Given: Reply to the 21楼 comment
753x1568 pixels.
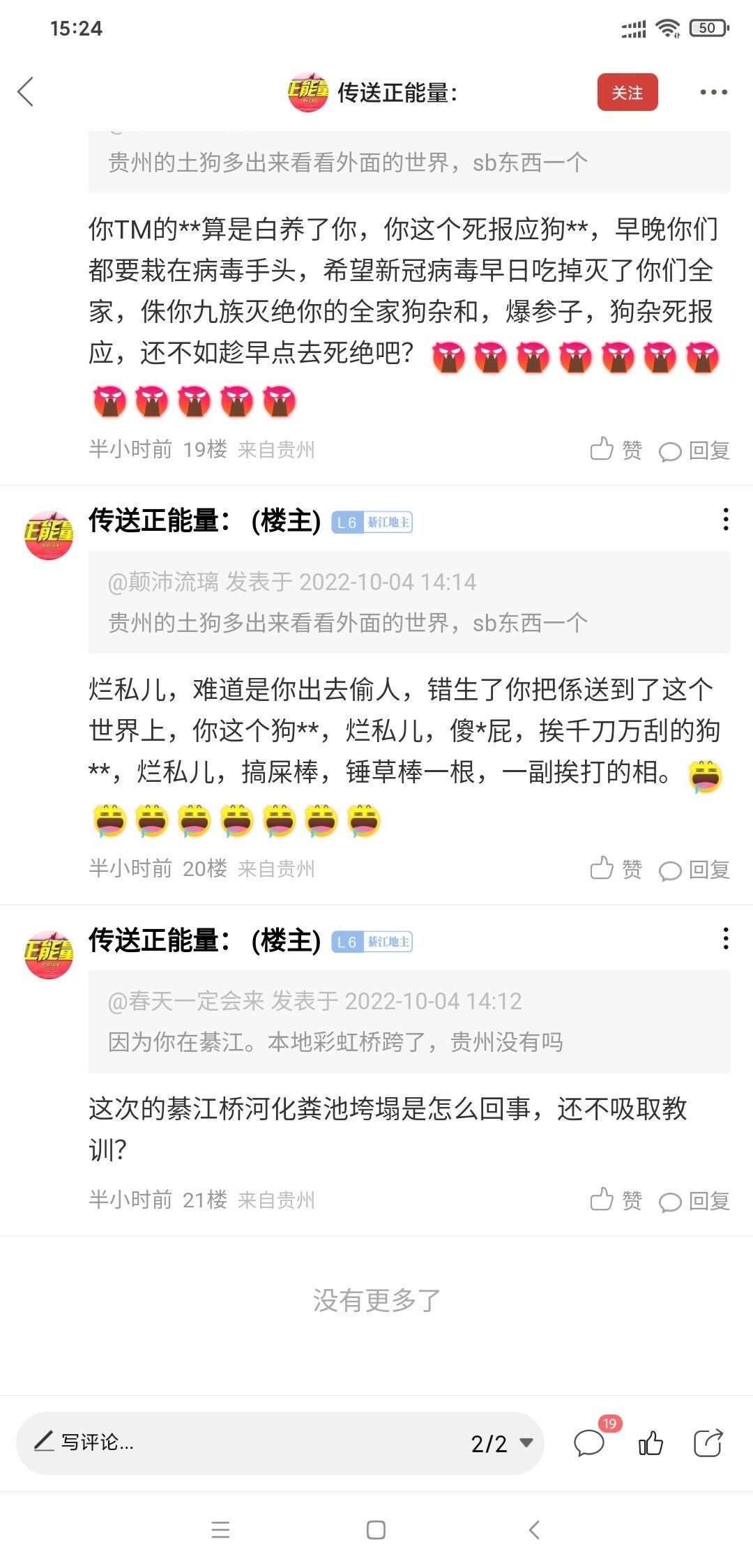Looking at the screenshot, I should point(694,1201).
